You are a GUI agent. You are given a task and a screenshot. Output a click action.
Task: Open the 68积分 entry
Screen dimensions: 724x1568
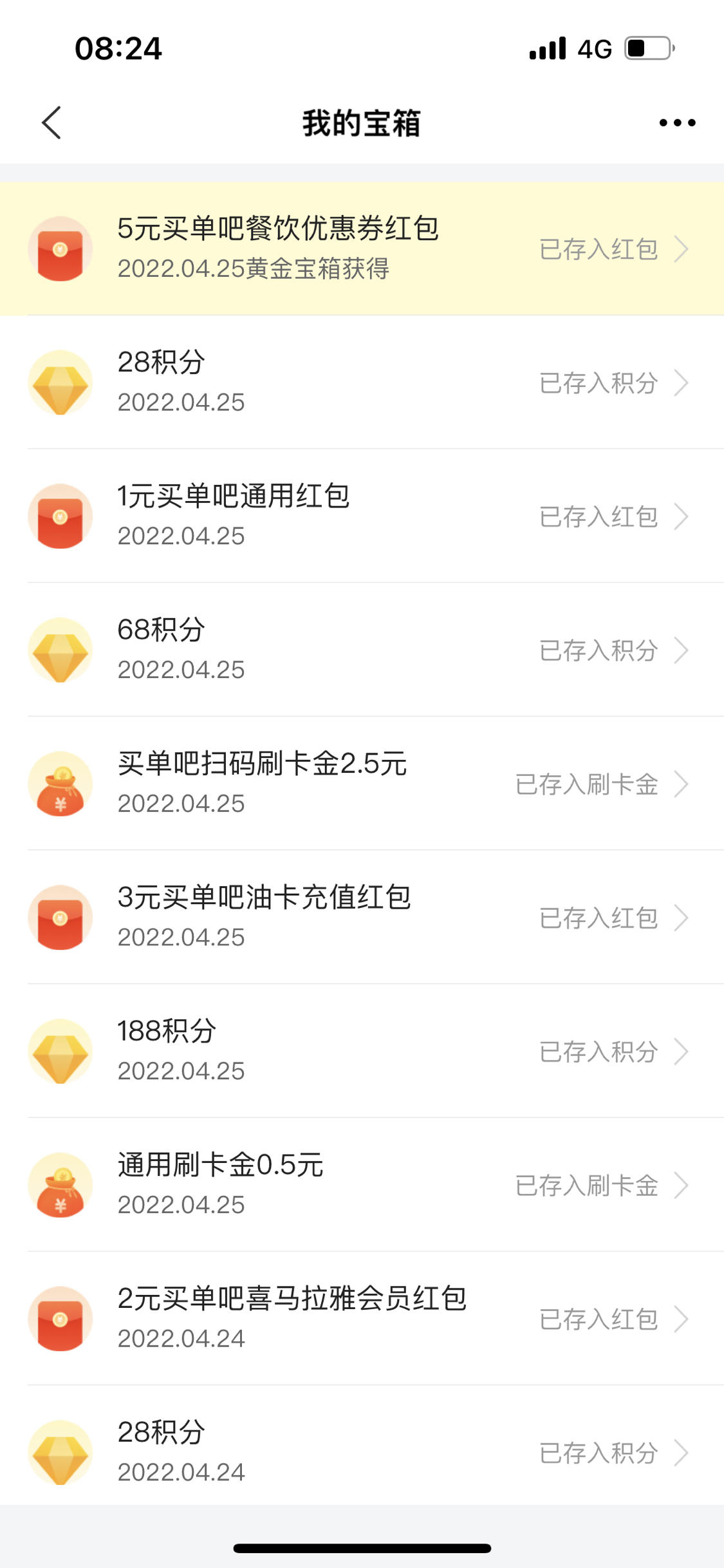point(362,650)
